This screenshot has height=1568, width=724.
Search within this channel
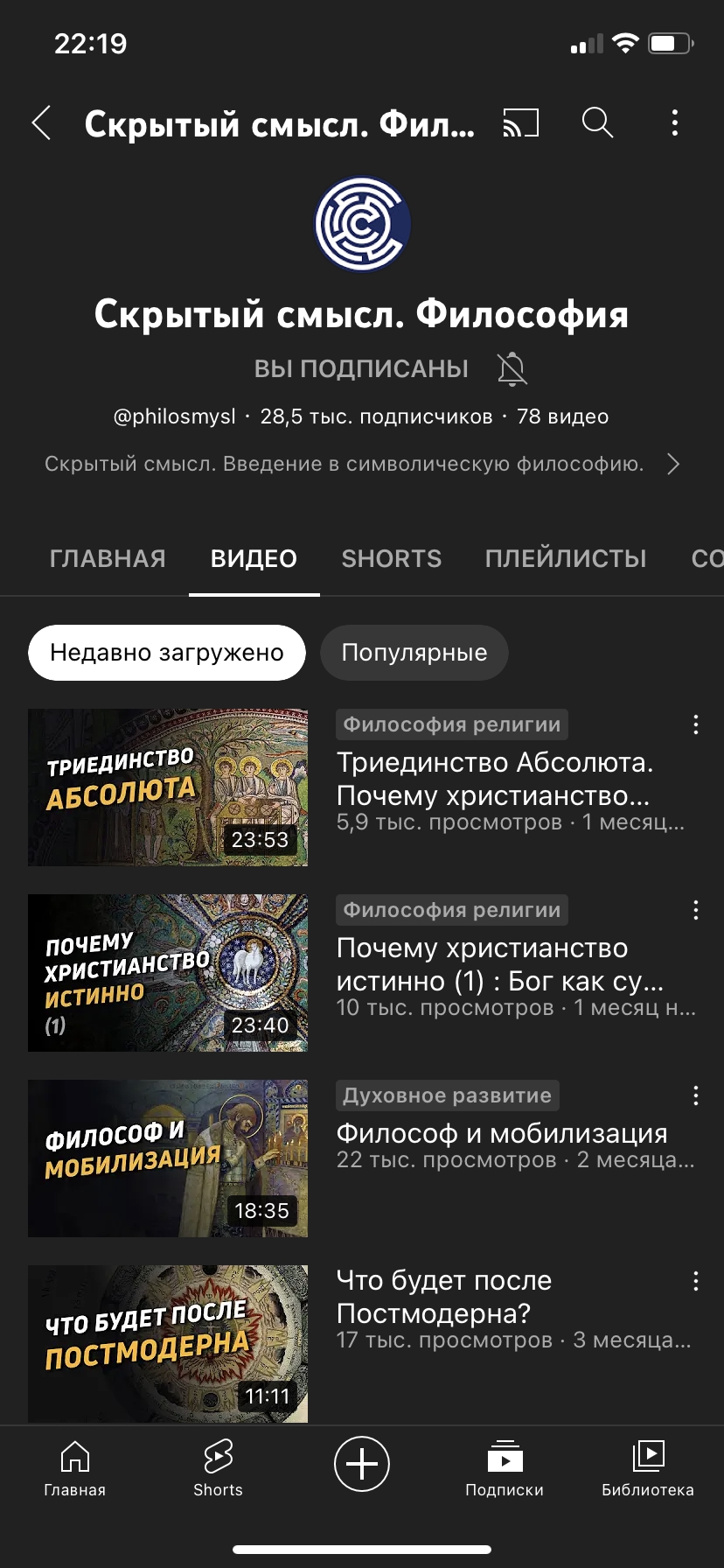point(597,123)
